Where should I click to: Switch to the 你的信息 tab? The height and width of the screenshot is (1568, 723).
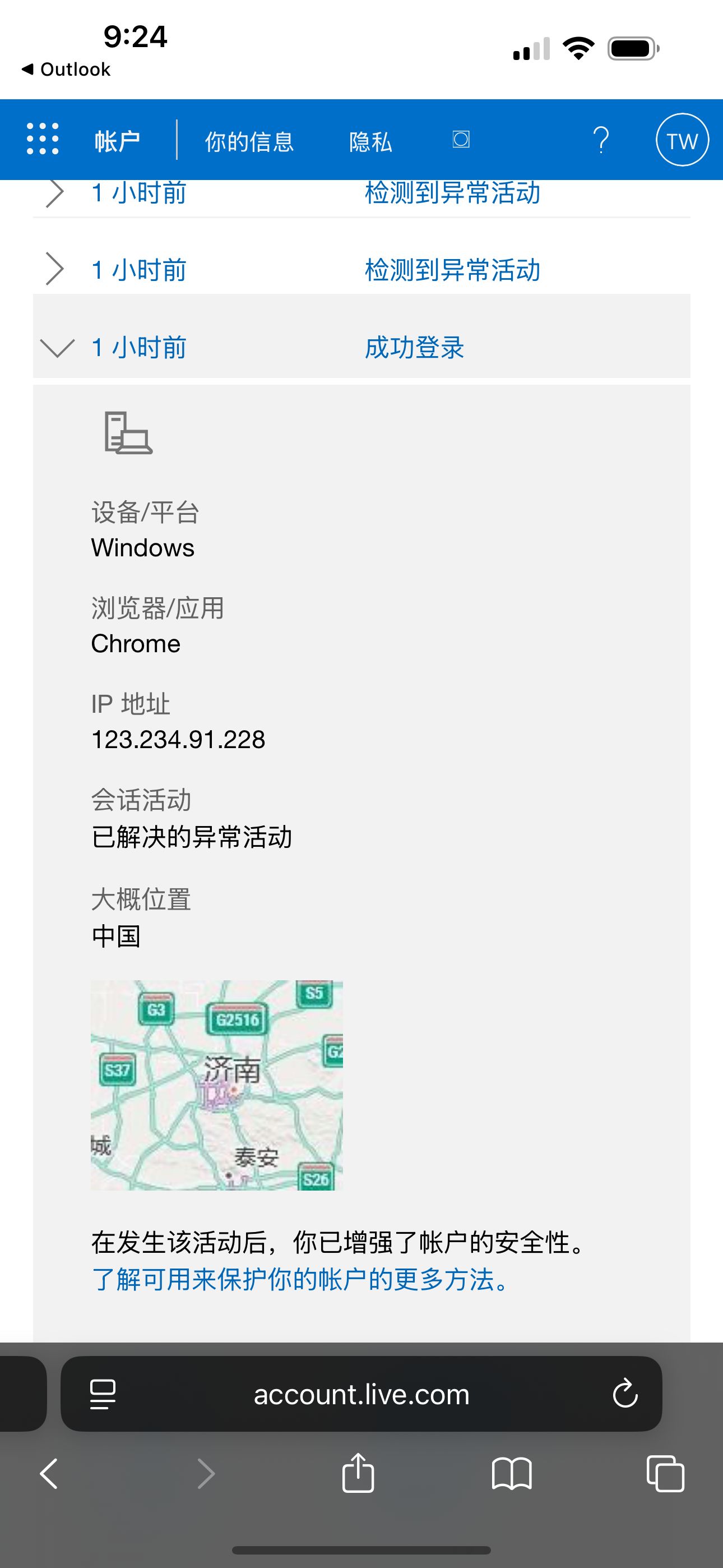[249, 141]
